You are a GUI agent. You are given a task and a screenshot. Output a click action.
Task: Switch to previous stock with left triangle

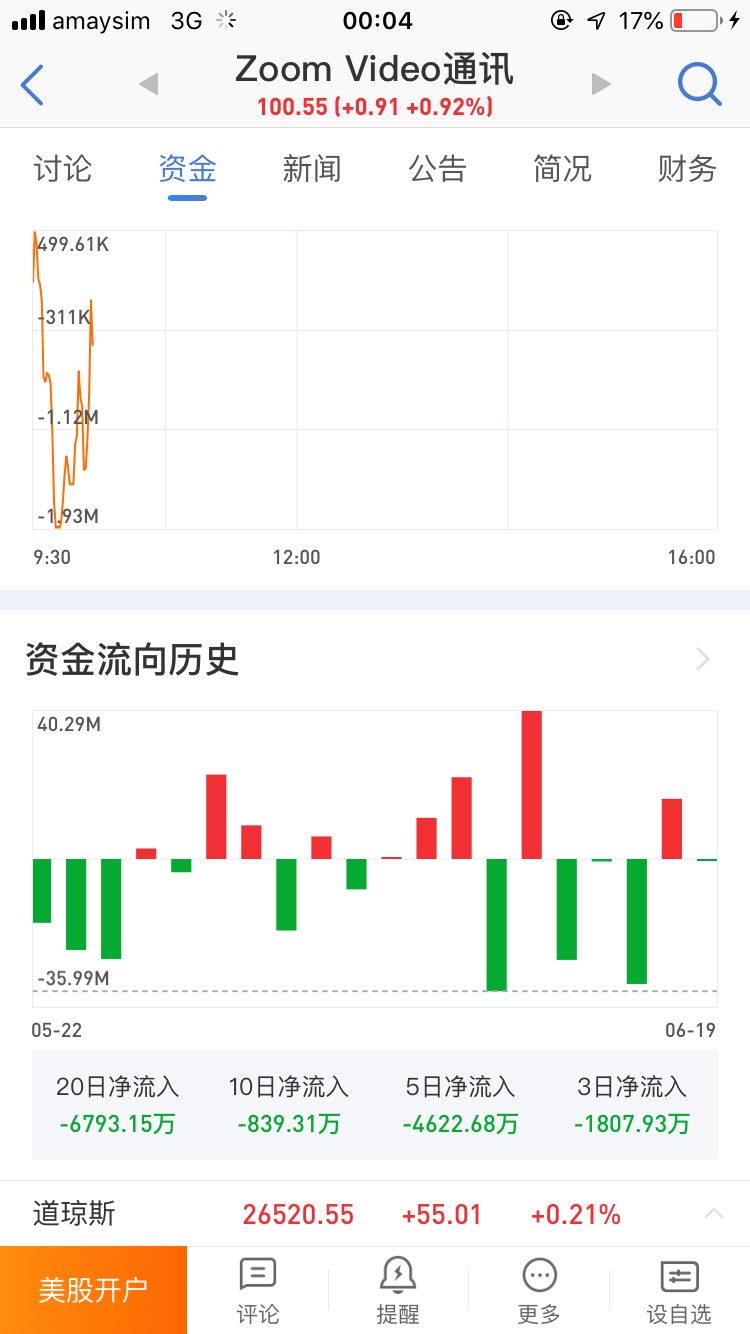[148, 85]
